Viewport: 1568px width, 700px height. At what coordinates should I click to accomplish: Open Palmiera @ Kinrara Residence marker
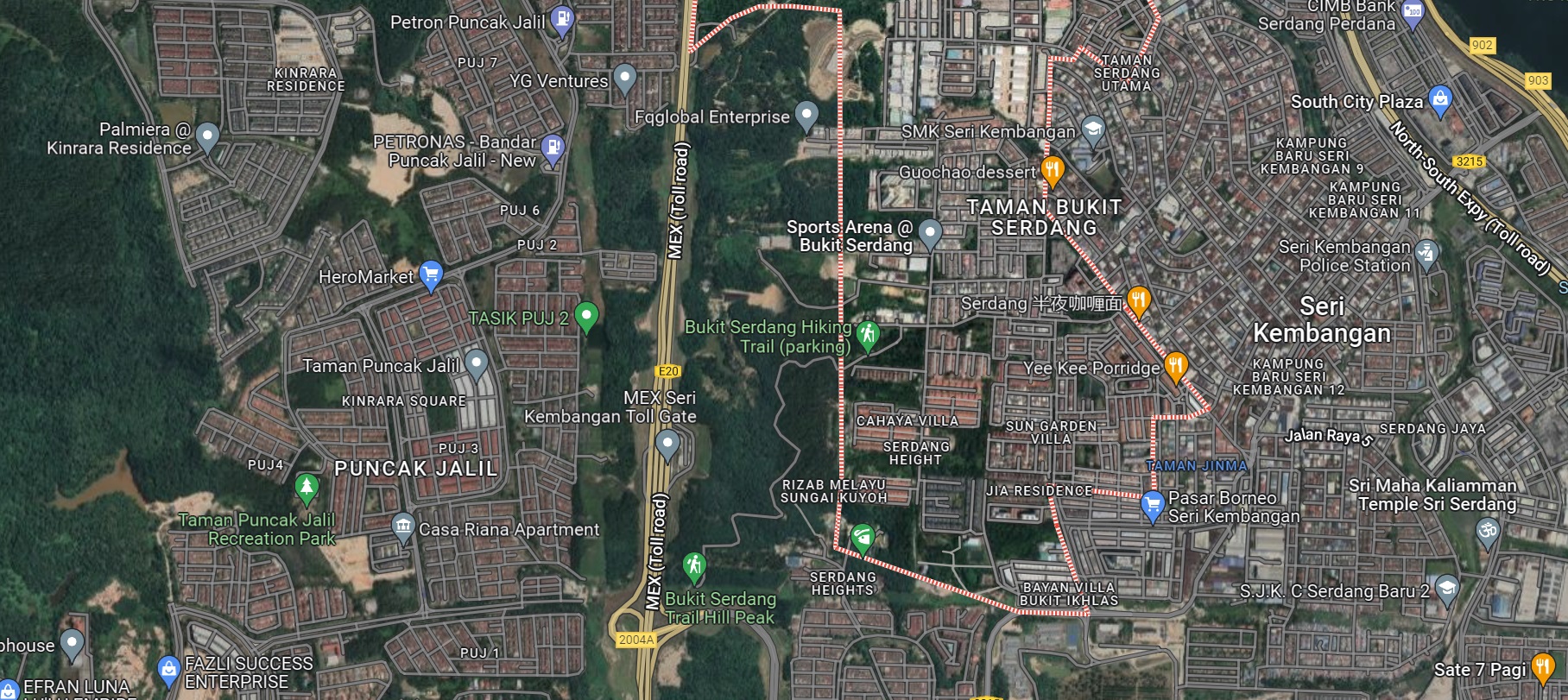click(x=207, y=136)
